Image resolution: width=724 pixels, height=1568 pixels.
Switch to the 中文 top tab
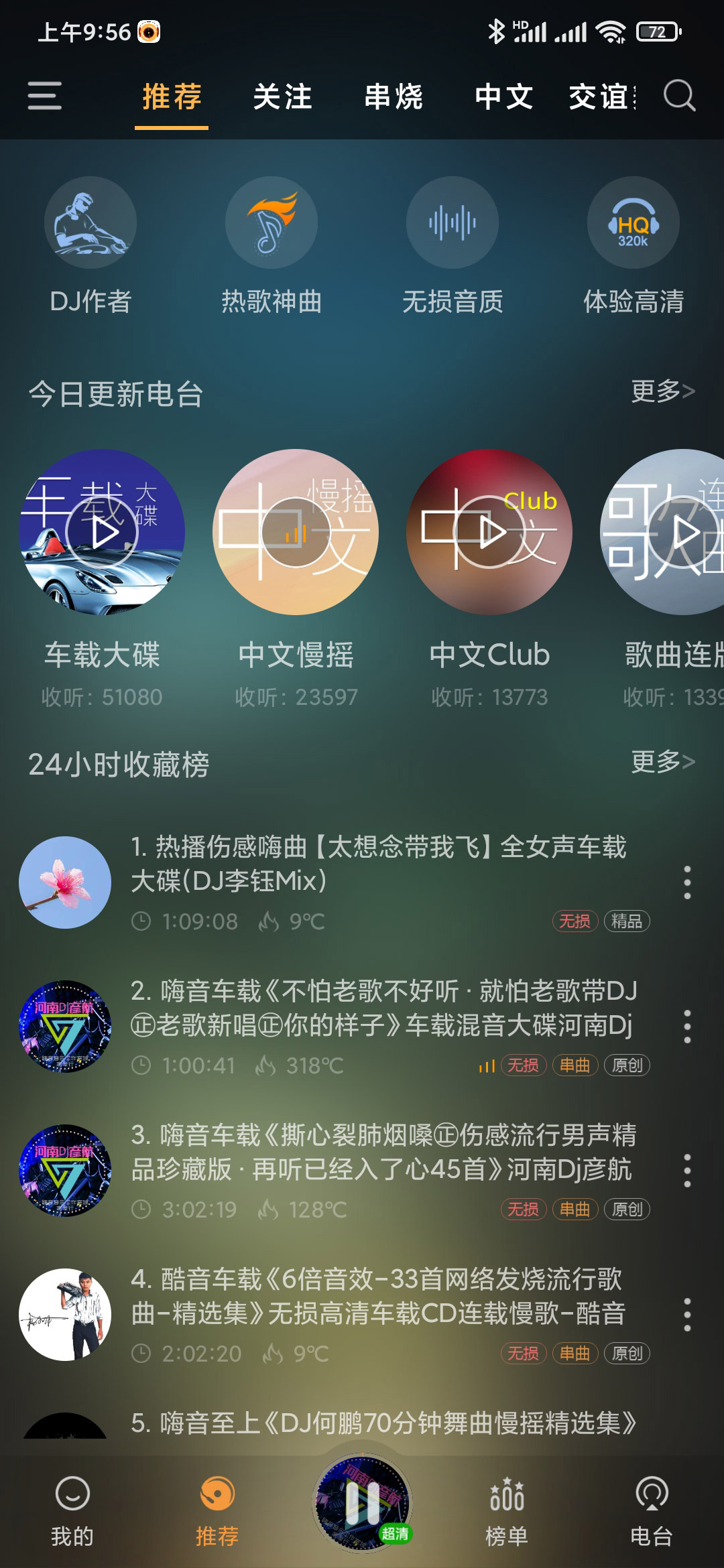pyautogui.click(x=503, y=97)
